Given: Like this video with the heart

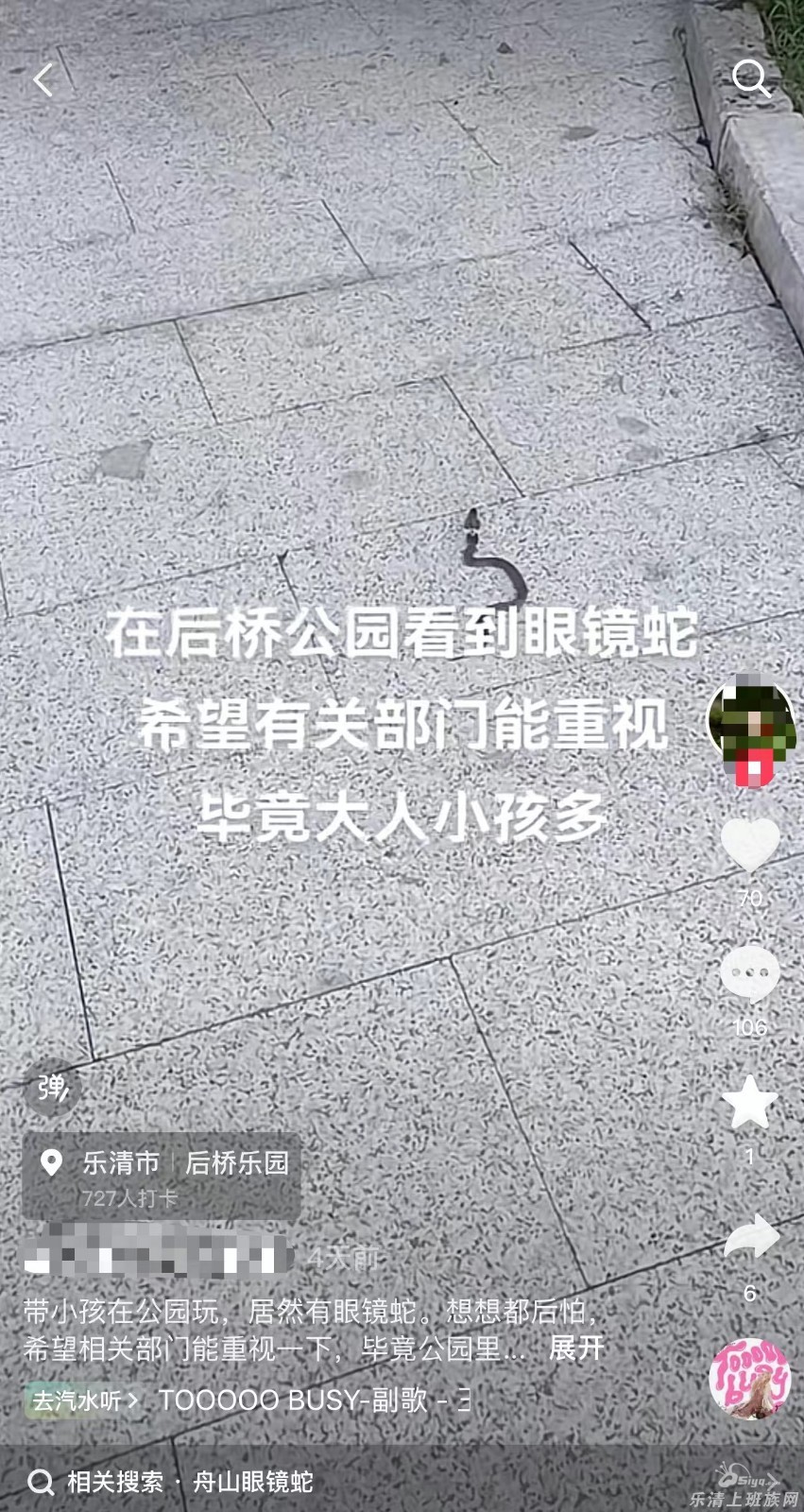Looking at the screenshot, I should pyautogui.click(x=750, y=844).
